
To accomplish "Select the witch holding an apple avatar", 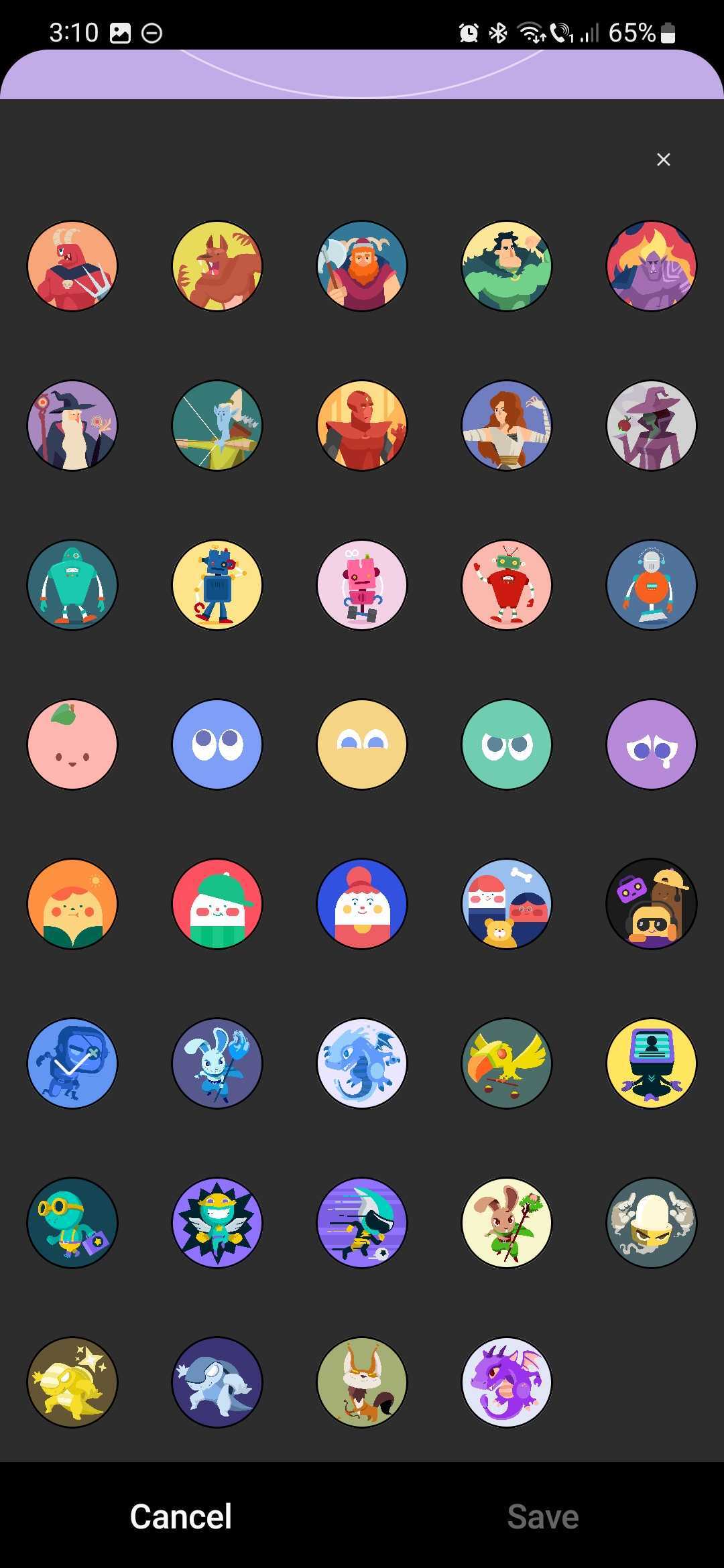I will point(652,426).
